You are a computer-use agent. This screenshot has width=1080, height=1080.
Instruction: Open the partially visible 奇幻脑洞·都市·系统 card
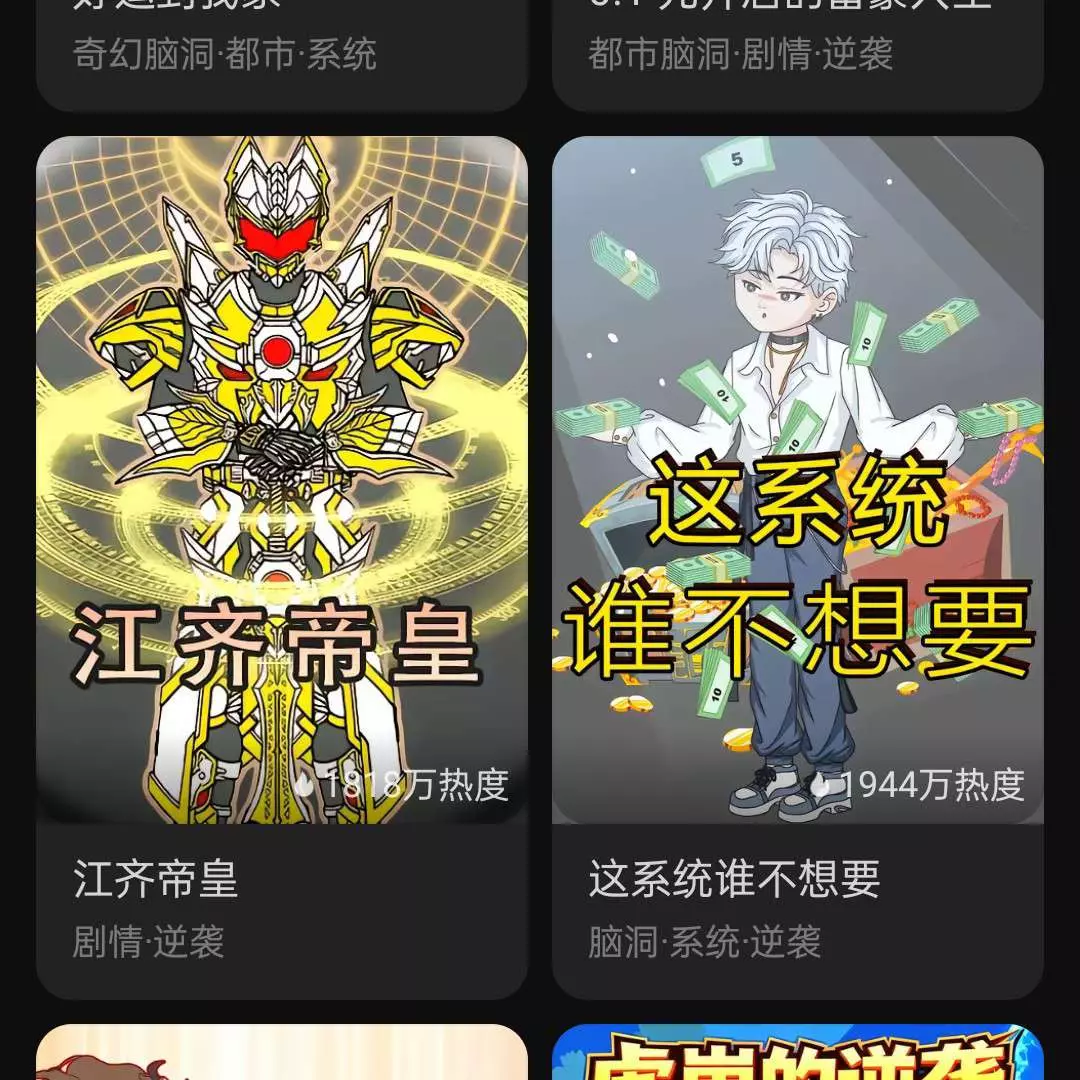click(281, 52)
